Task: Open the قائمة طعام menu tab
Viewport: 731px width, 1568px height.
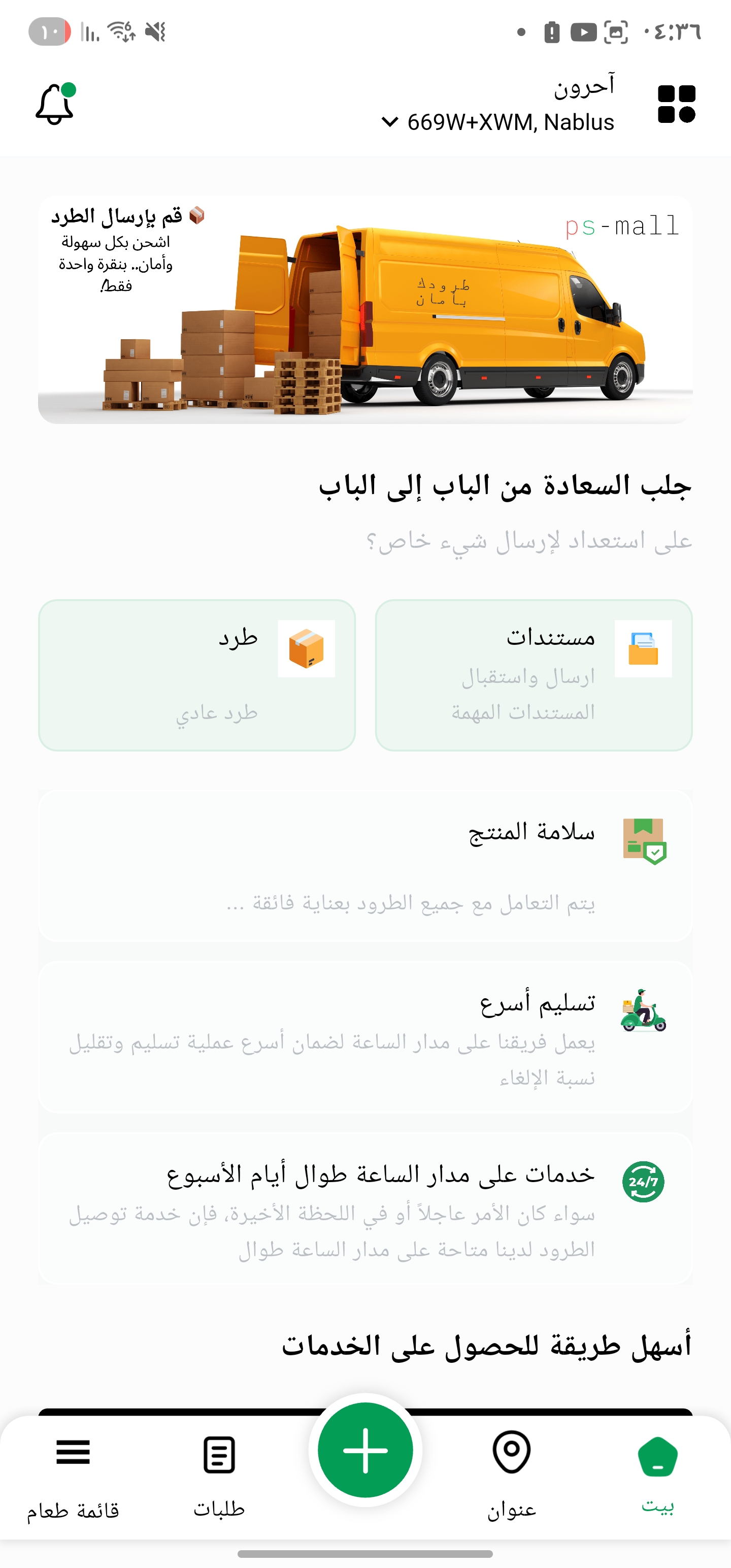Action: (x=73, y=1474)
